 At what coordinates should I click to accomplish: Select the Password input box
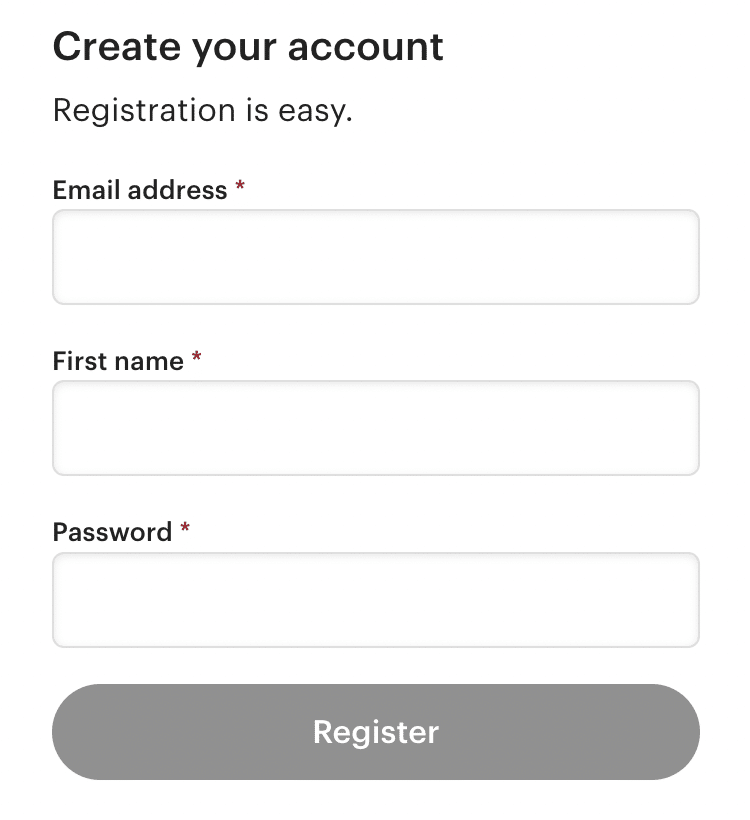[x=375, y=600]
